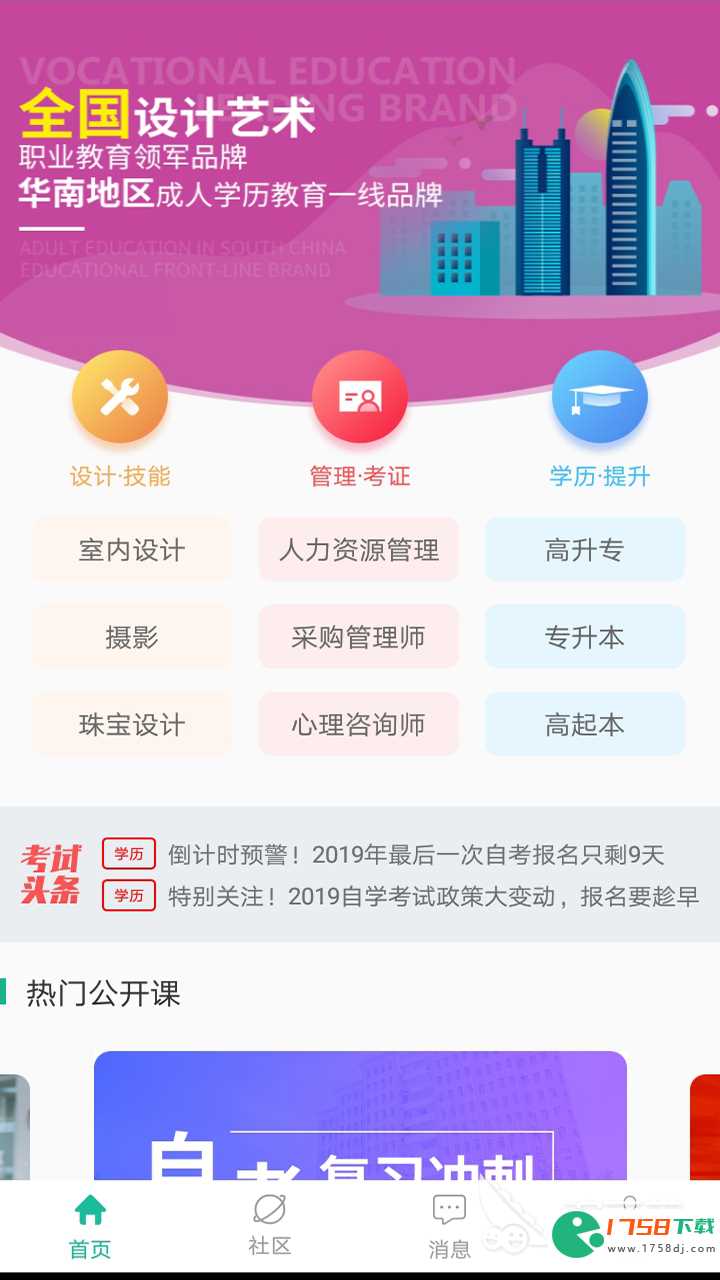Select the 室内设计 course chip
This screenshot has height=1280, width=720.
[132, 550]
